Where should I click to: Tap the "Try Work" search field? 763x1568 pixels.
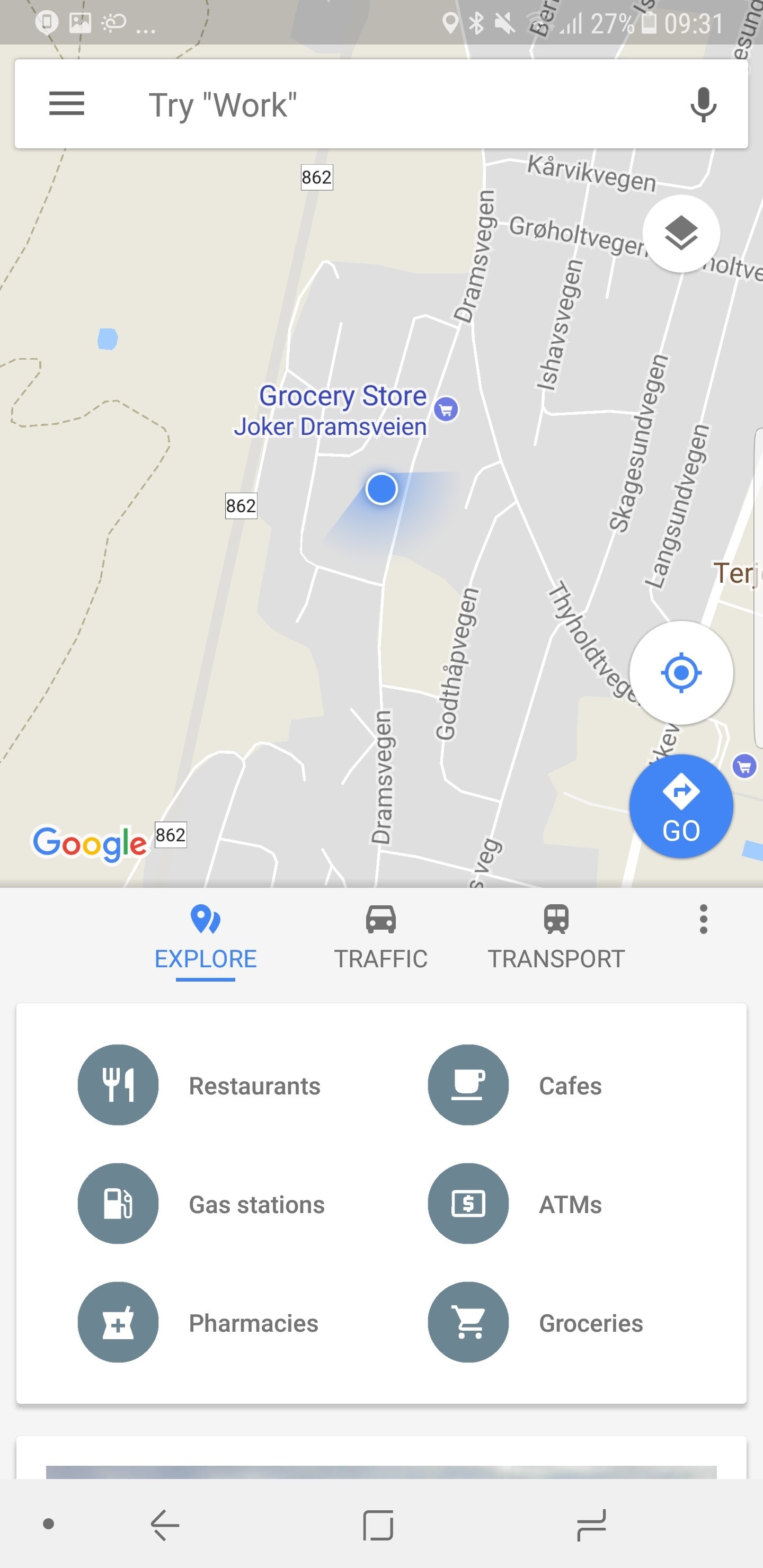point(378,105)
